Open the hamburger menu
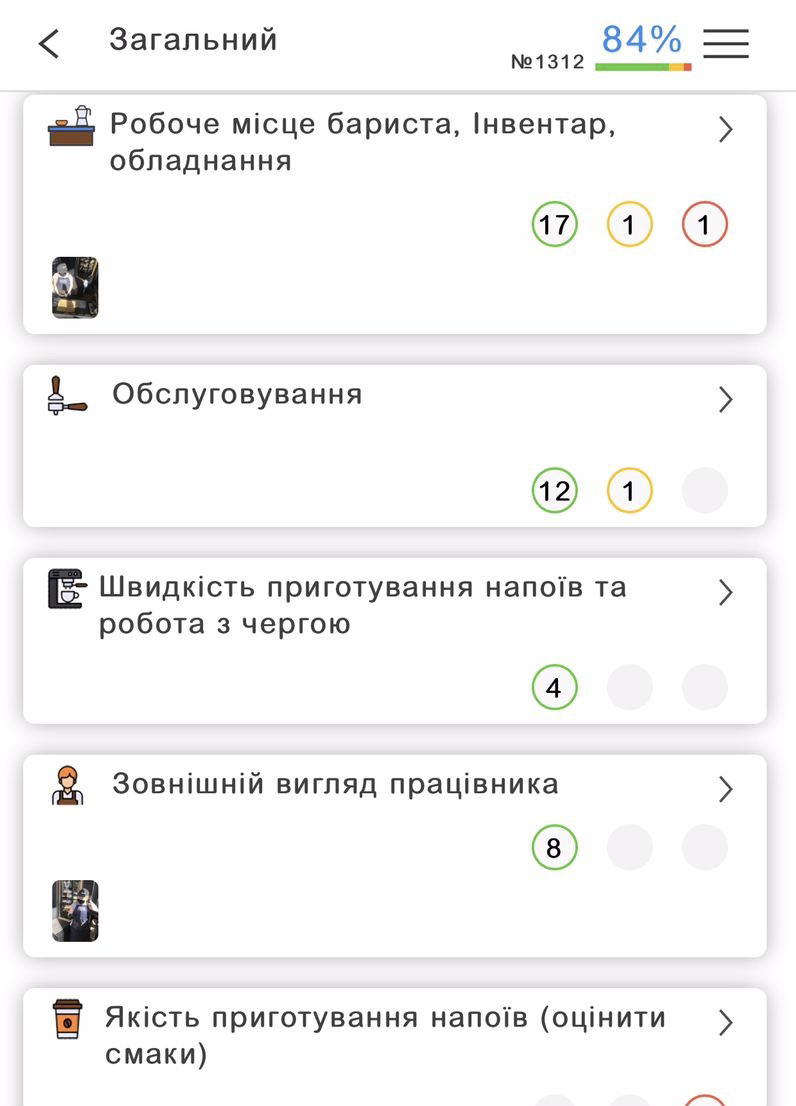 pyautogui.click(x=726, y=43)
